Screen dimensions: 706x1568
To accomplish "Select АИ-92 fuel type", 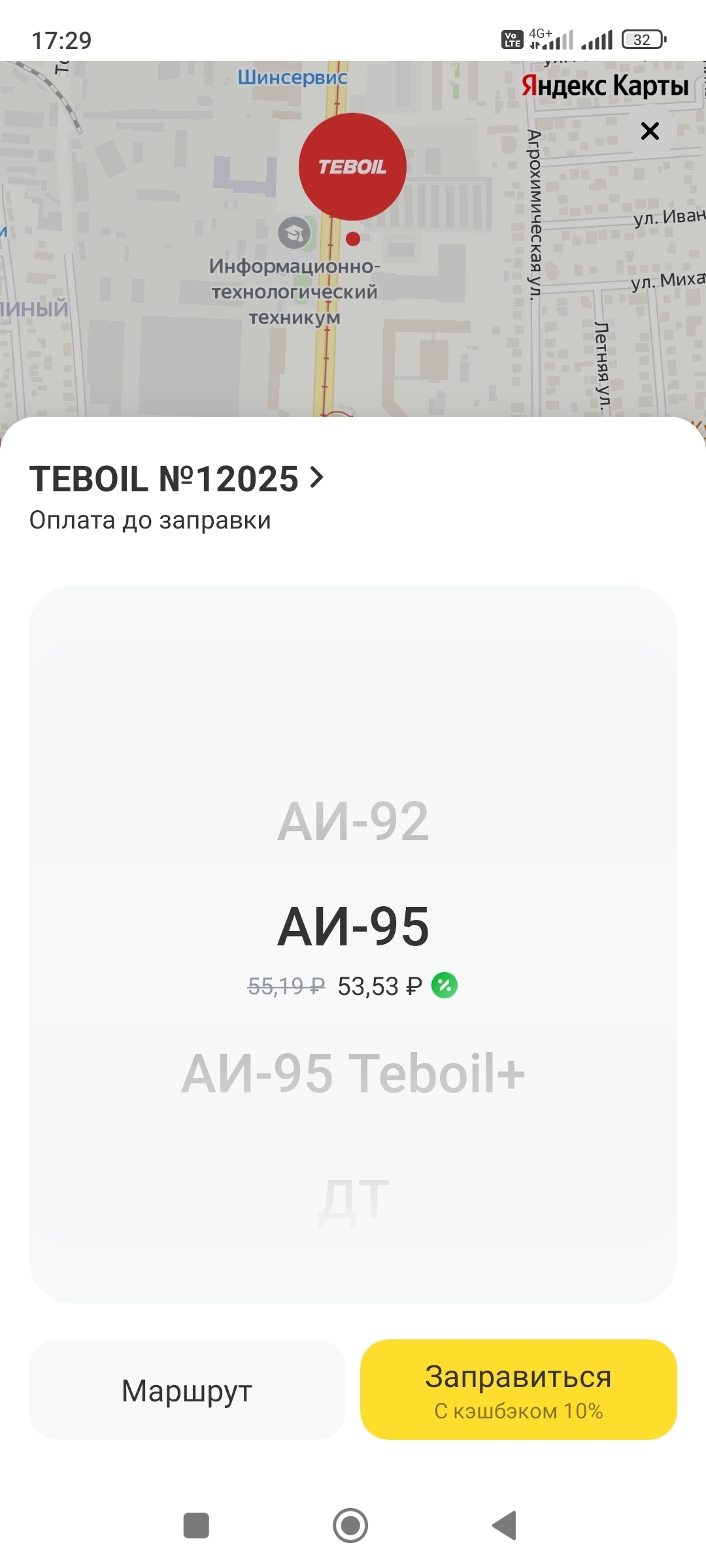I will click(x=353, y=821).
